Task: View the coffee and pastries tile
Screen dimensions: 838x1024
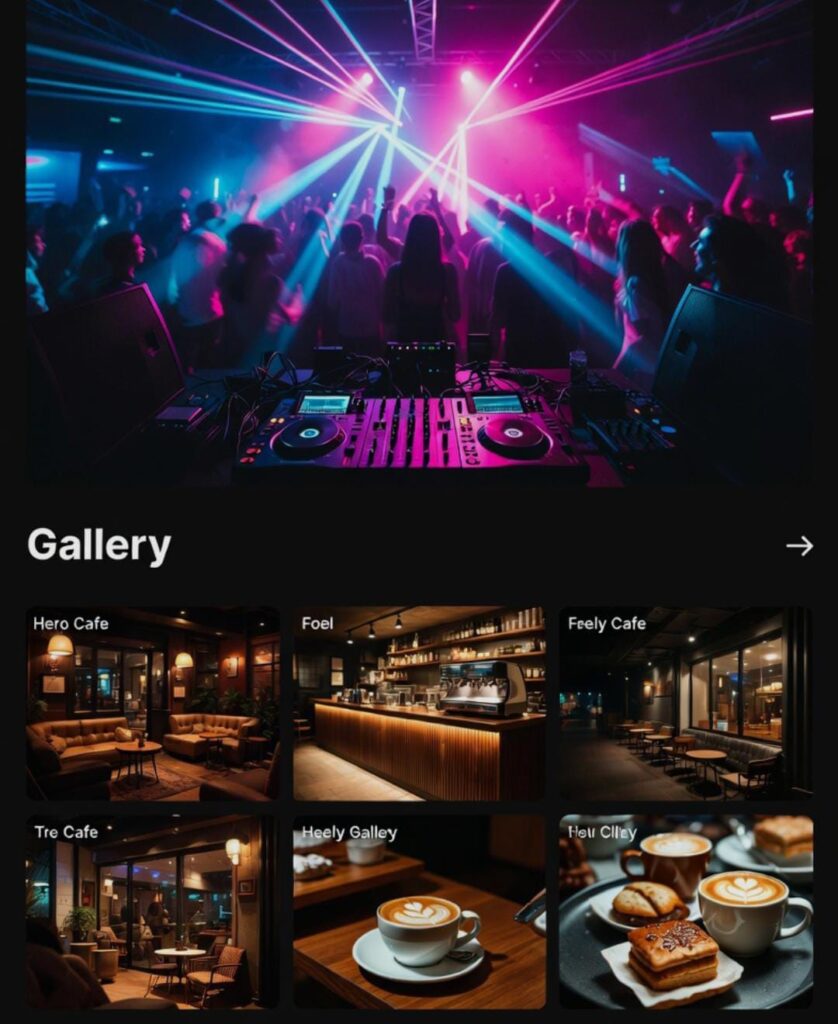Action: click(685, 912)
